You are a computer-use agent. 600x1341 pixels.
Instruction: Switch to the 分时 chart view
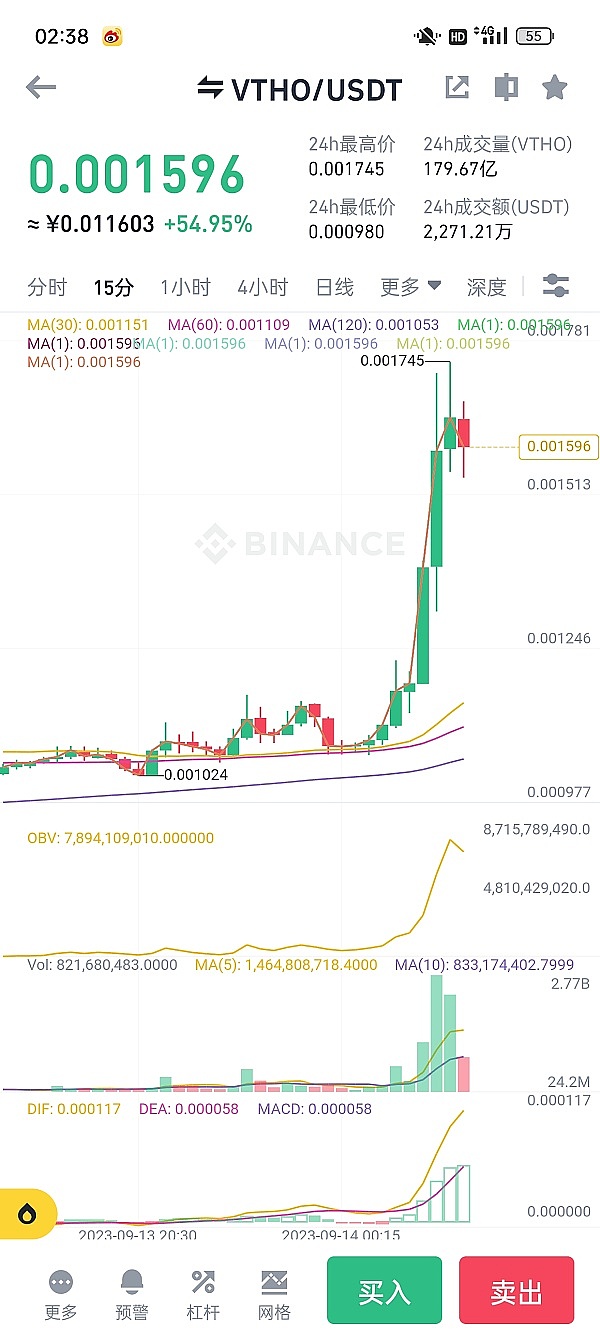point(47,288)
